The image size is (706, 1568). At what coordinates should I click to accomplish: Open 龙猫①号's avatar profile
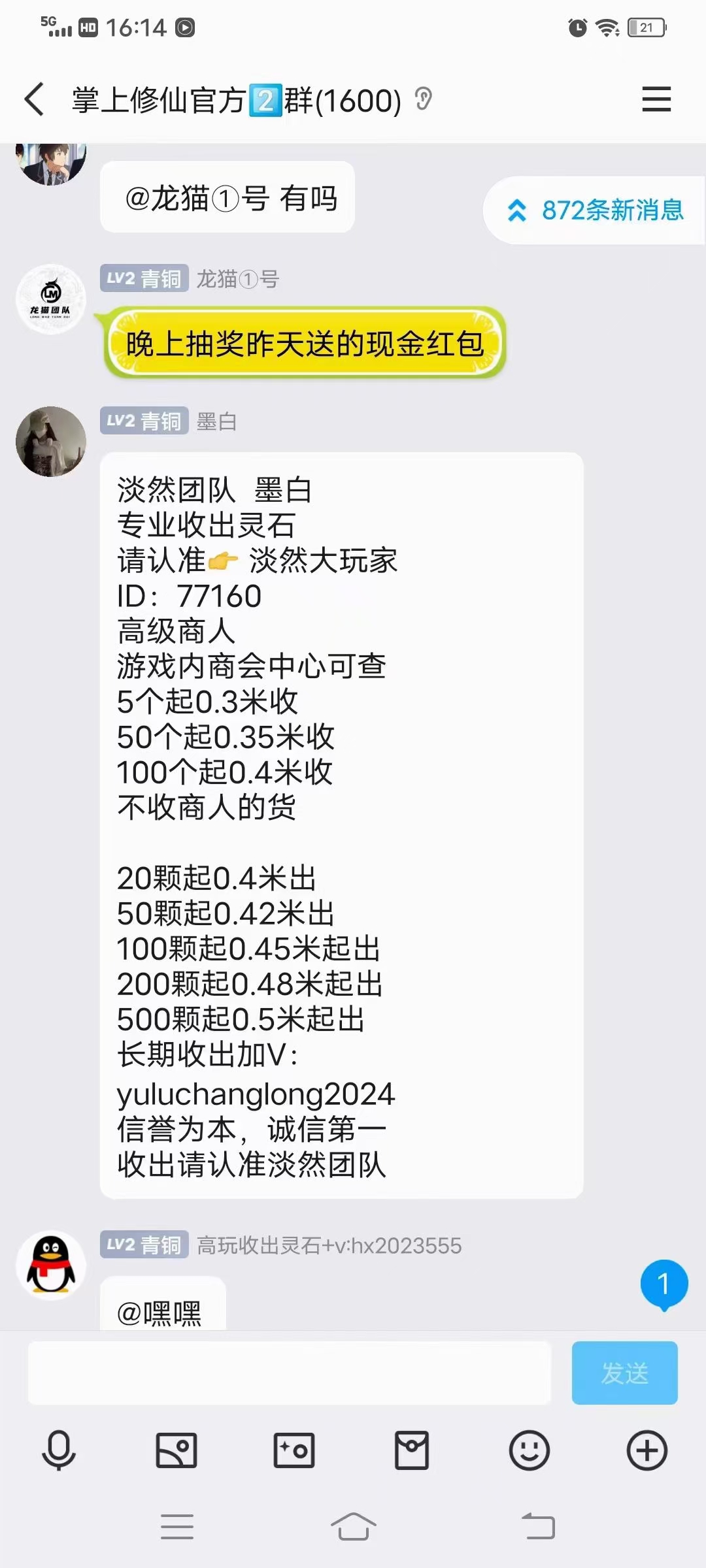[x=51, y=299]
